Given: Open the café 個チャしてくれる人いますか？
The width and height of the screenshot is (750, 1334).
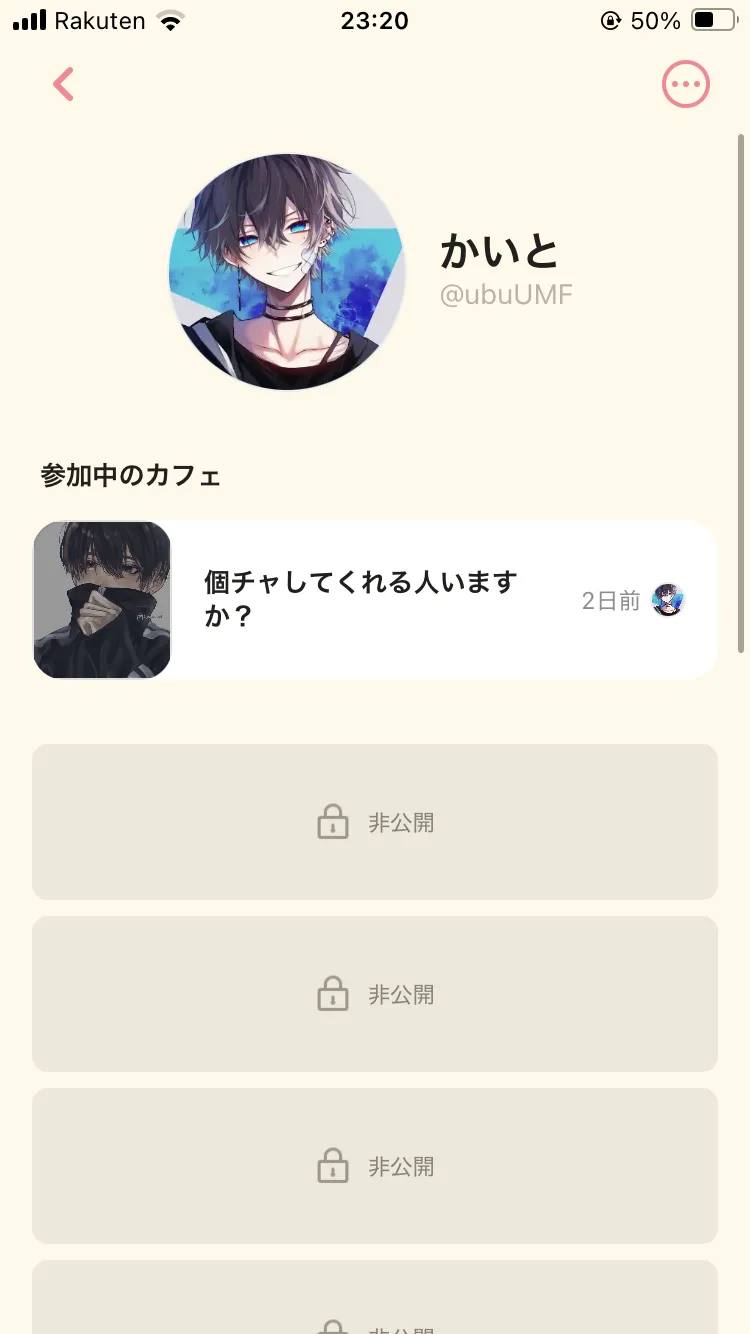Looking at the screenshot, I should pyautogui.click(x=375, y=599).
